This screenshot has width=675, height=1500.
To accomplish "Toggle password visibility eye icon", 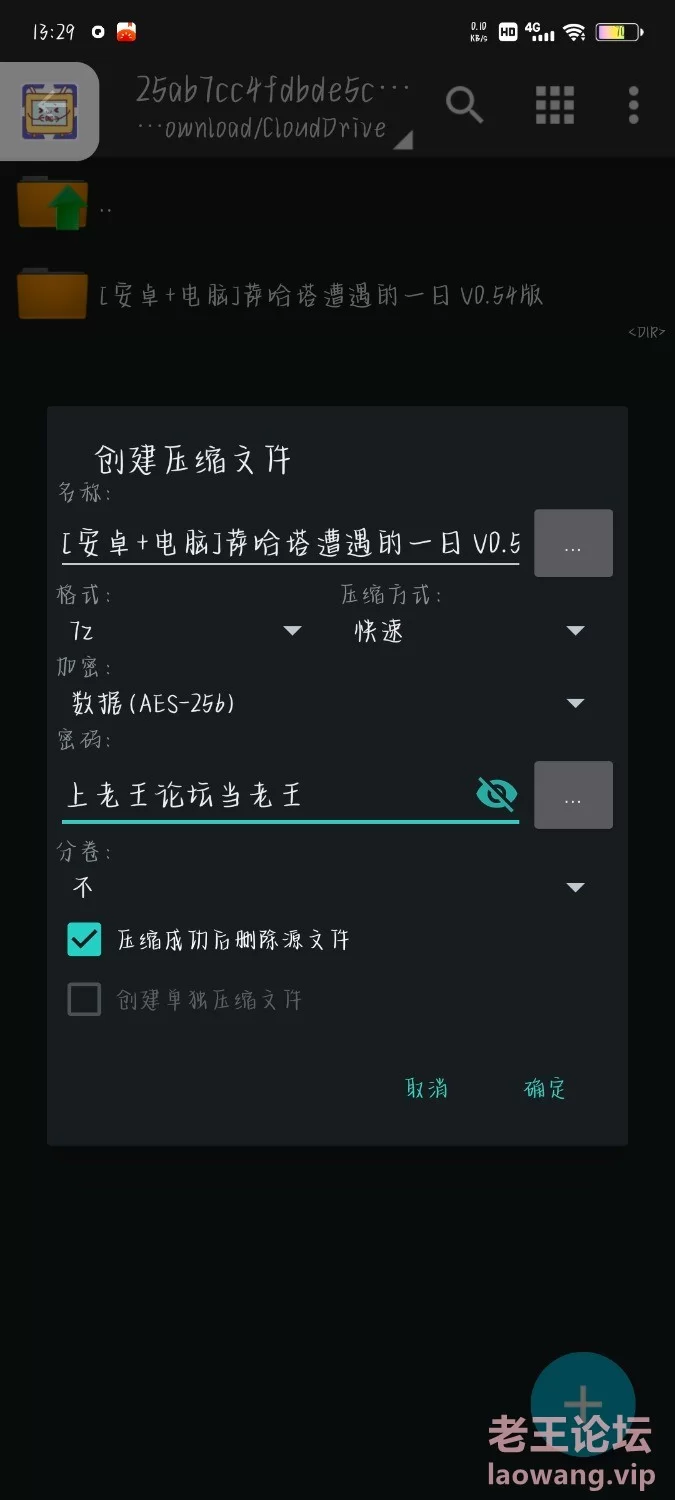I will point(496,794).
